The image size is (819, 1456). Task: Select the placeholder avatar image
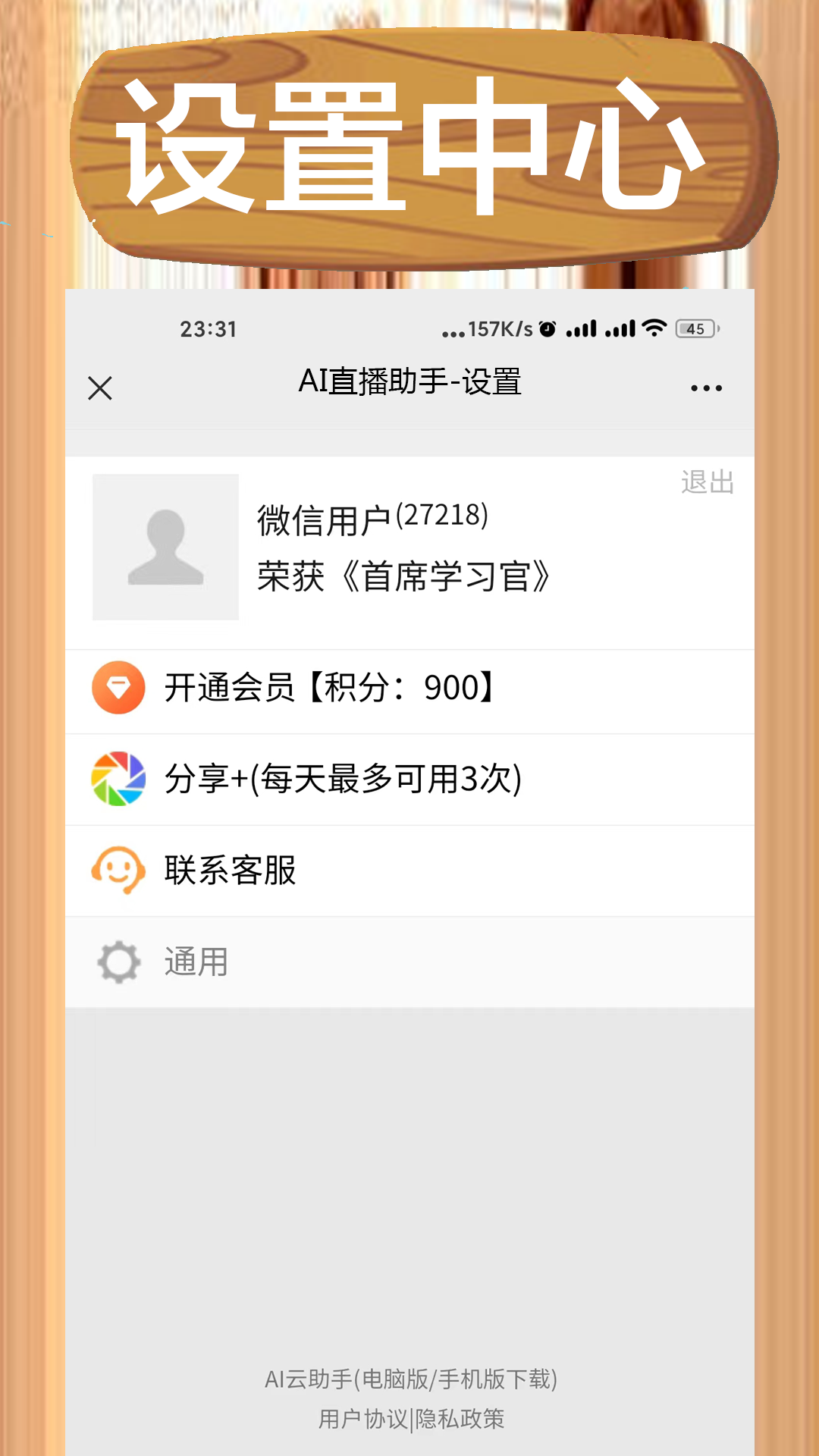165,547
